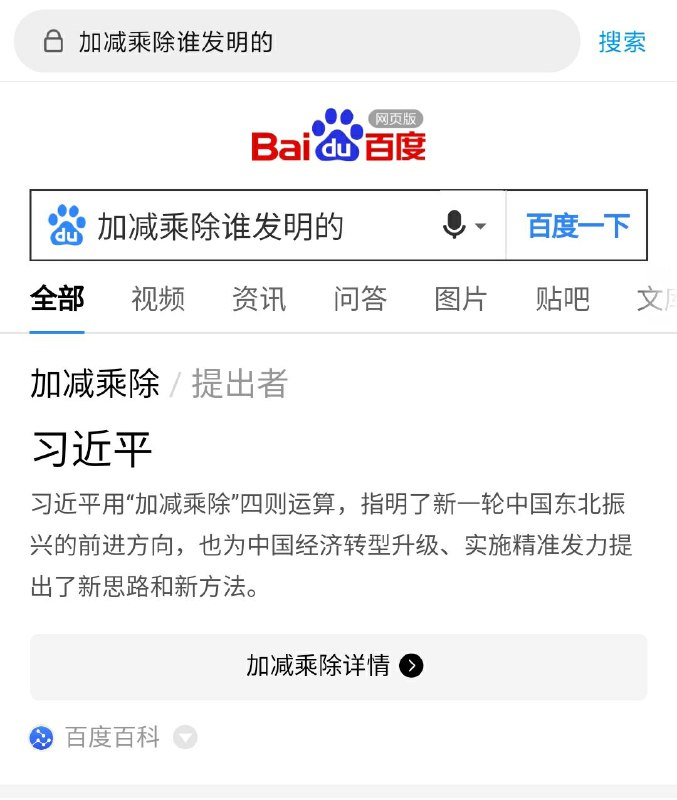Open the Baidu logo homepage link
This screenshot has width=677, height=800.
pos(338,137)
